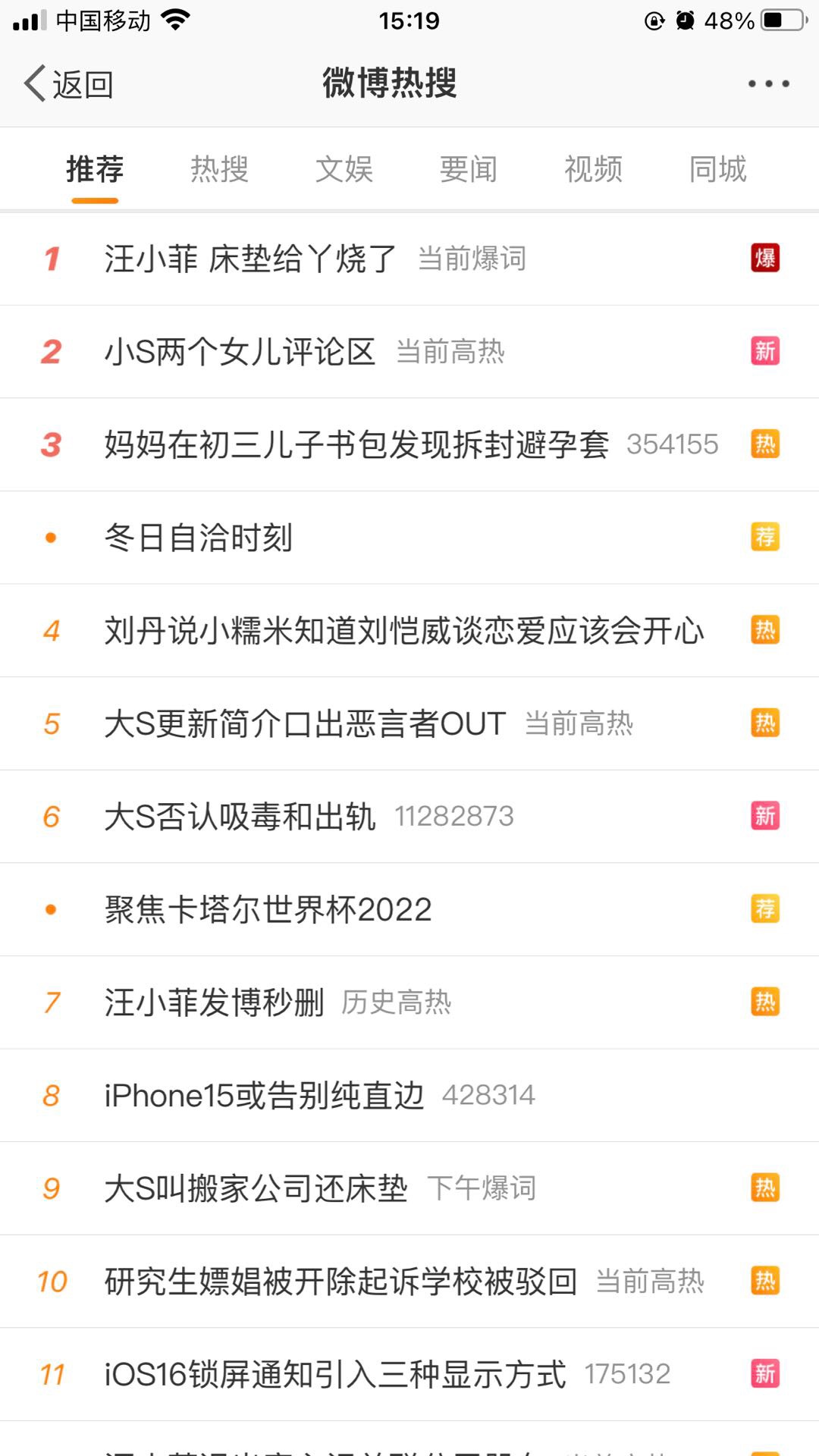Switch to the 文娱 tab

344,169
